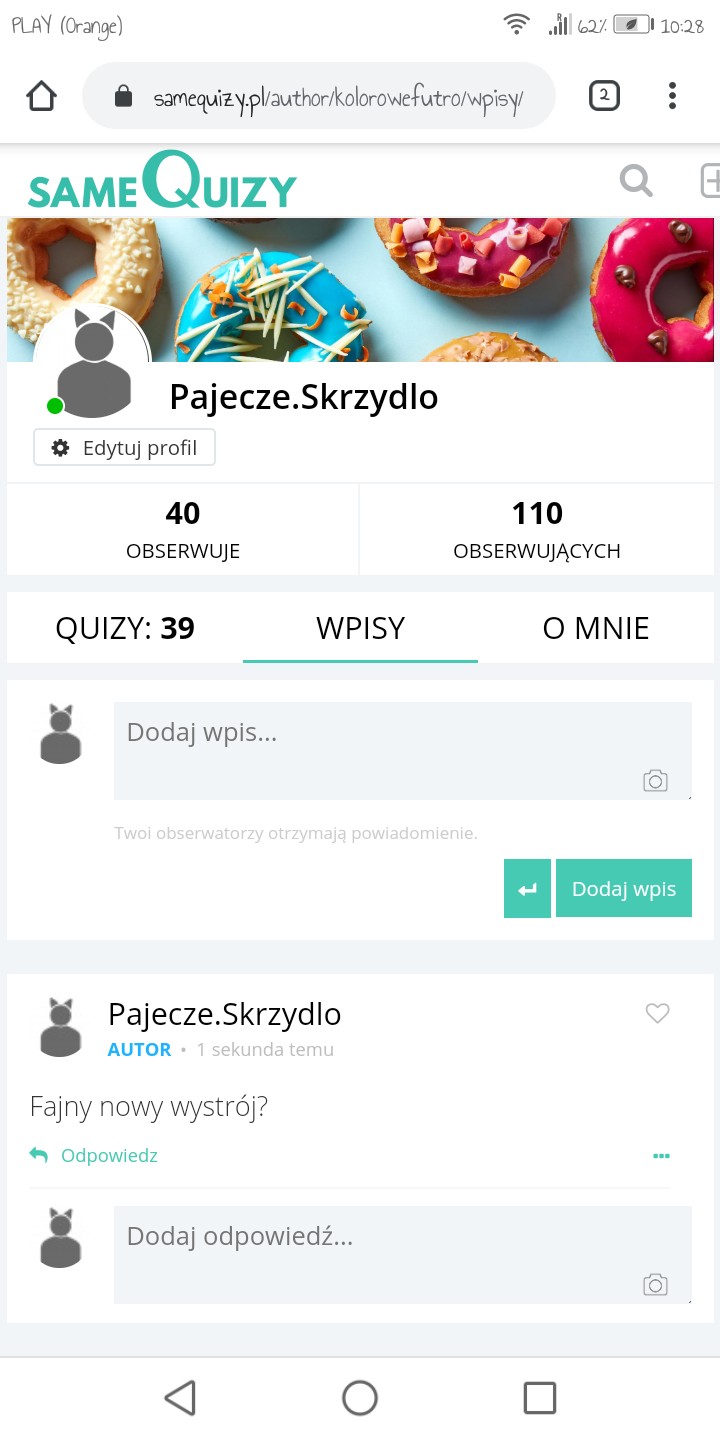This screenshot has width=720, height=1440.
Task: Switch to the Quizy tab
Action: click(125, 628)
